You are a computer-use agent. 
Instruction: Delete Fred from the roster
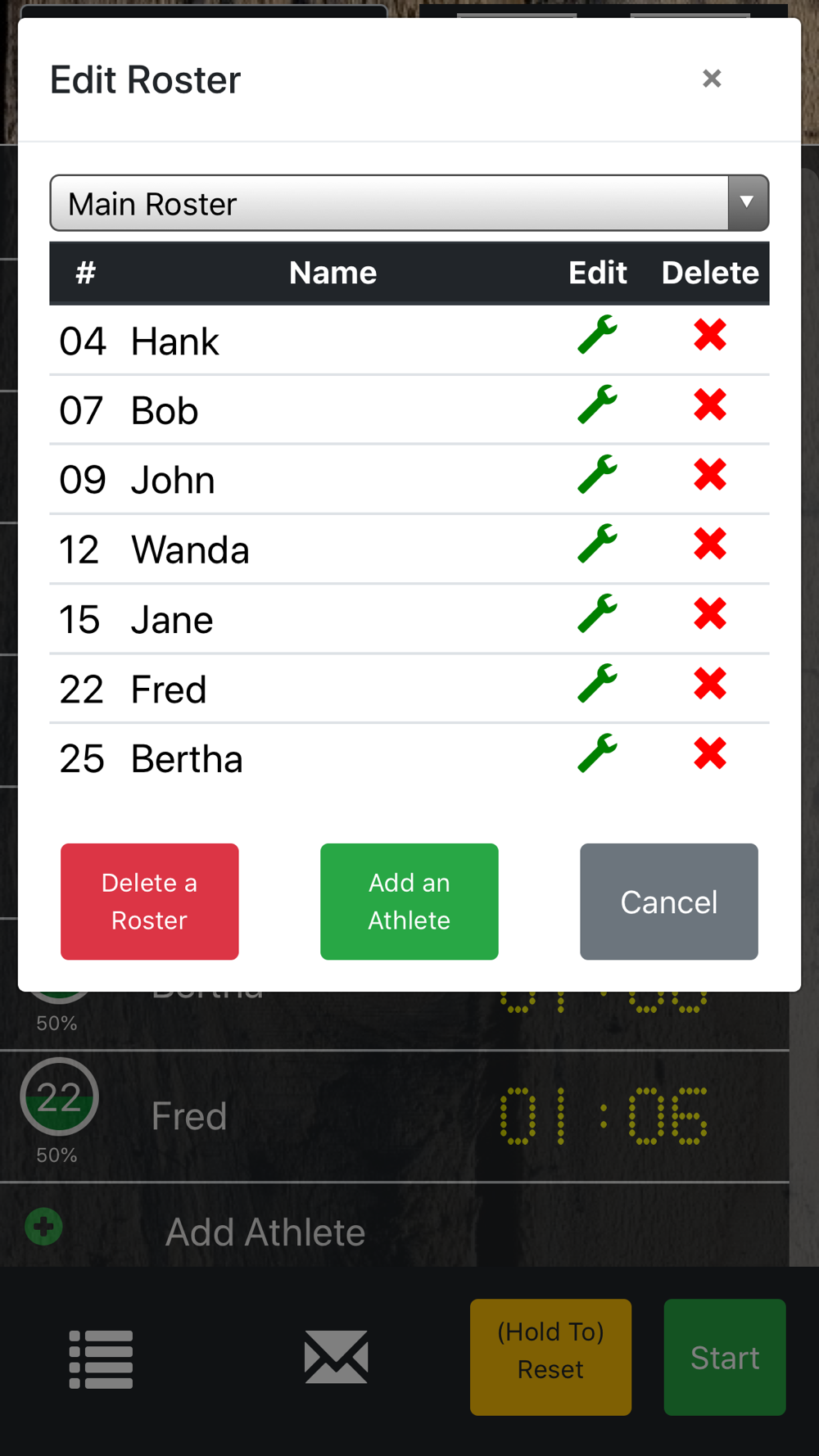(x=710, y=684)
